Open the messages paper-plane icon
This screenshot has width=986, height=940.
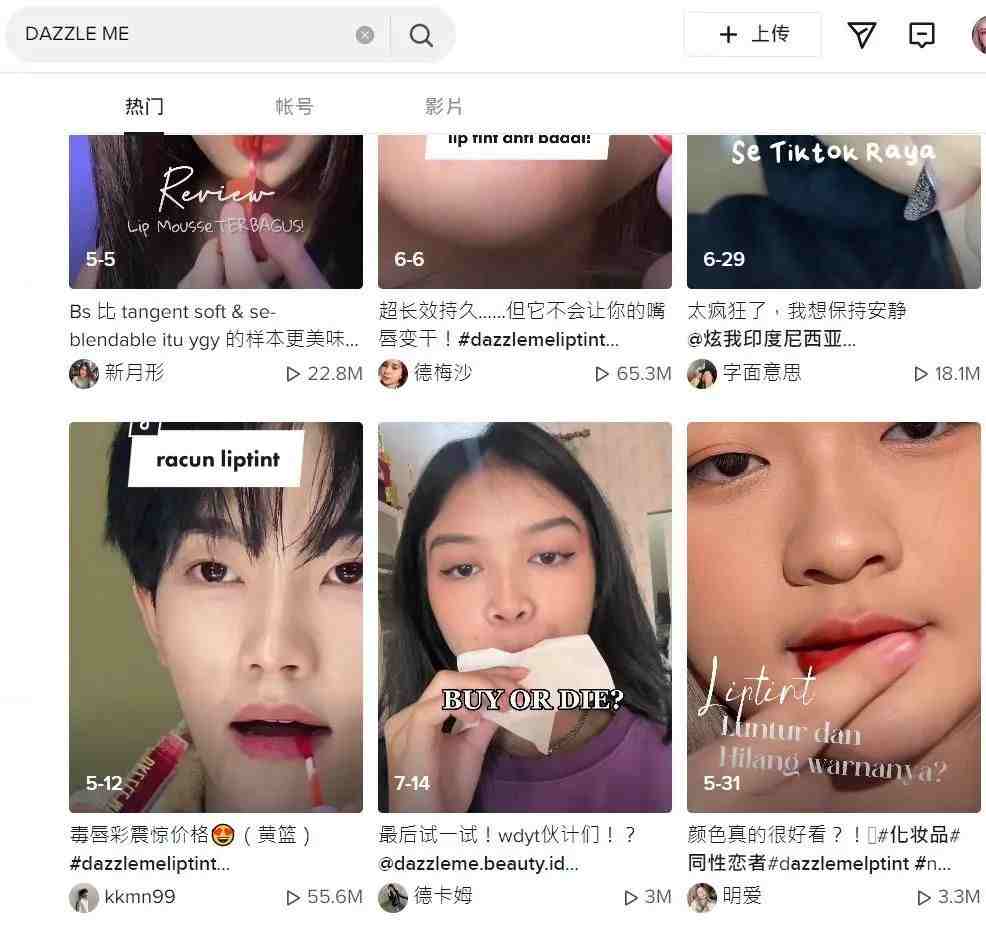click(x=861, y=35)
